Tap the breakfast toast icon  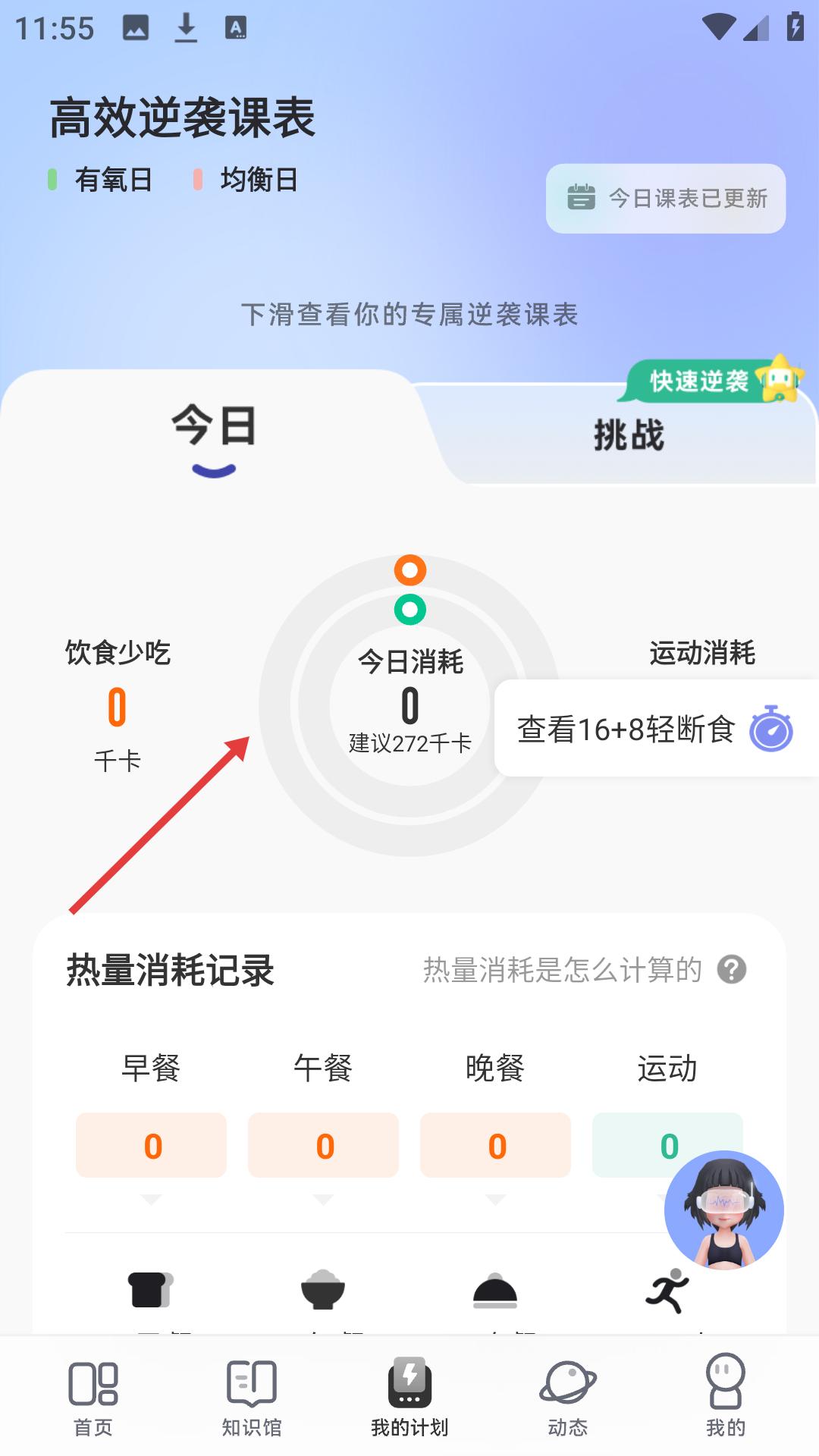click(151, 1289)
